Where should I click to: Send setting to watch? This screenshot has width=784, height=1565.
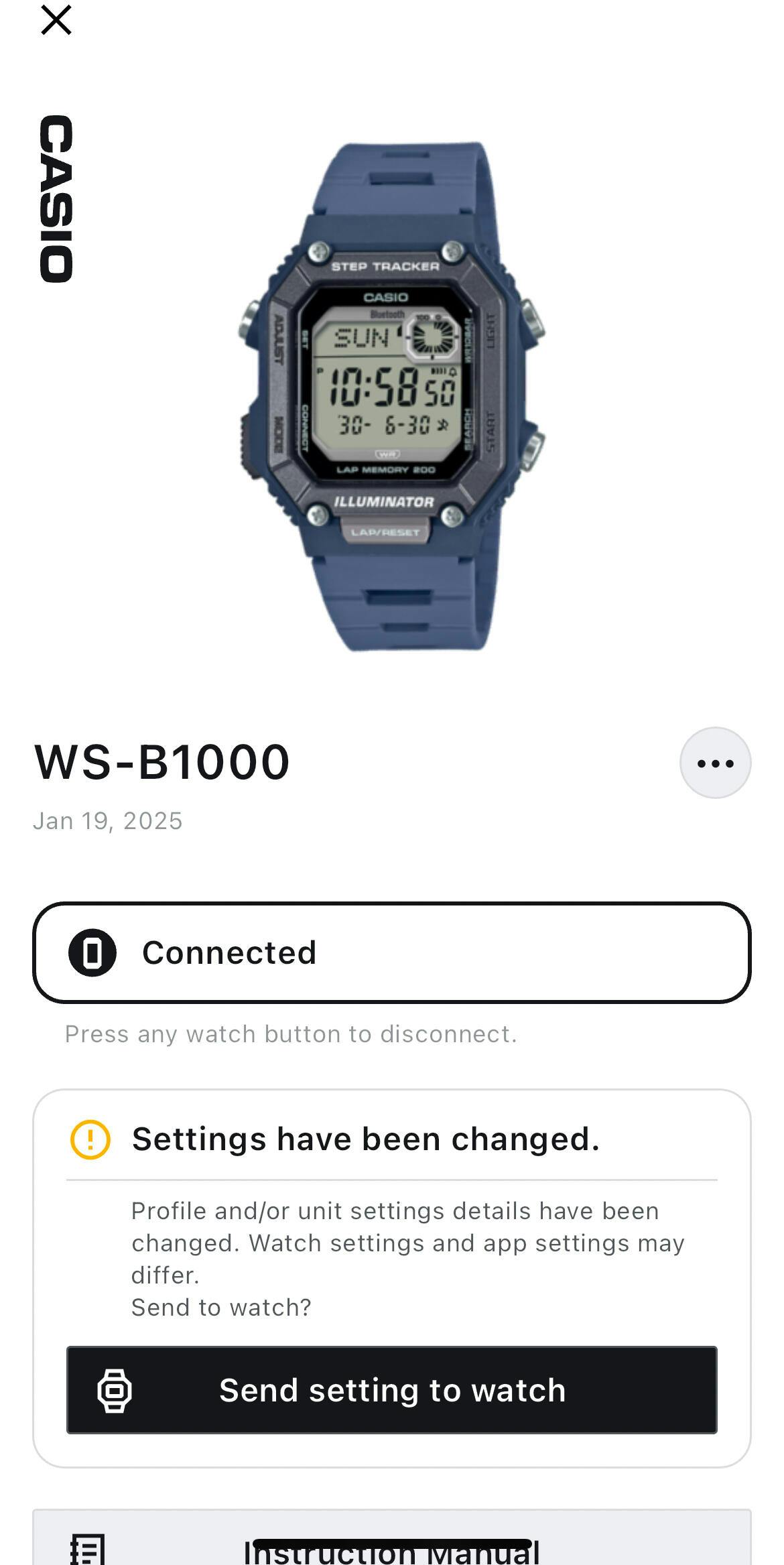391,1390
